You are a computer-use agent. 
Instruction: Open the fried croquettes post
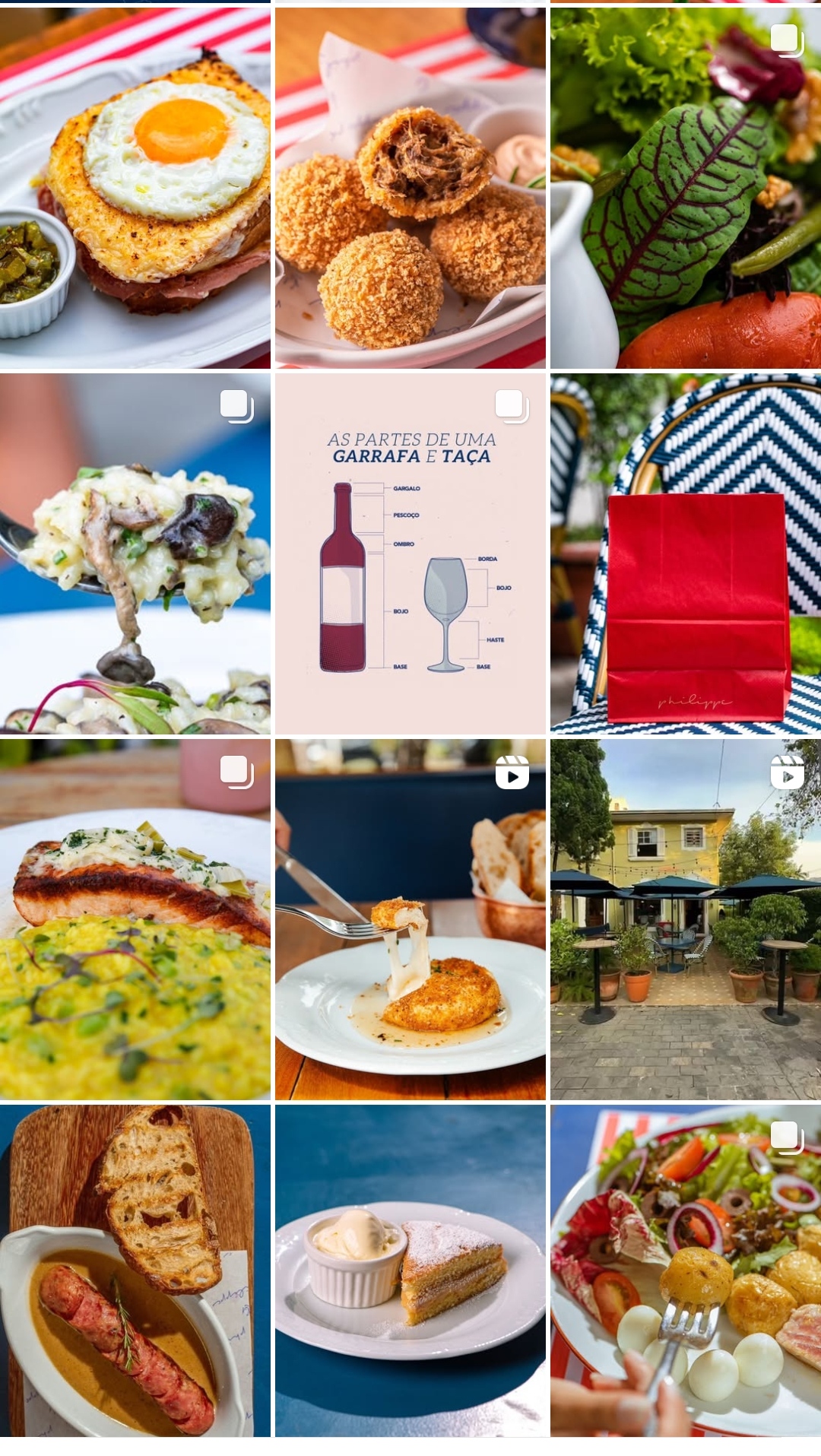tap(410, 188)
